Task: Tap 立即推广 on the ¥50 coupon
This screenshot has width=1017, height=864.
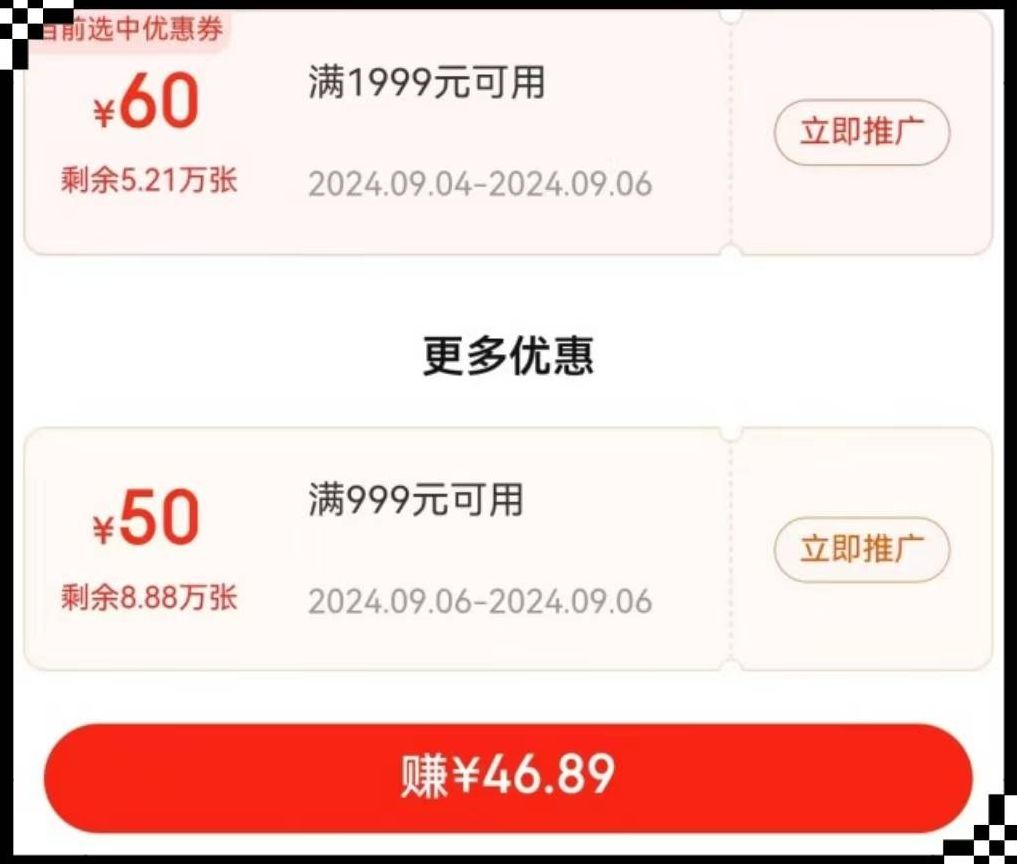Action: coord(861,549)
